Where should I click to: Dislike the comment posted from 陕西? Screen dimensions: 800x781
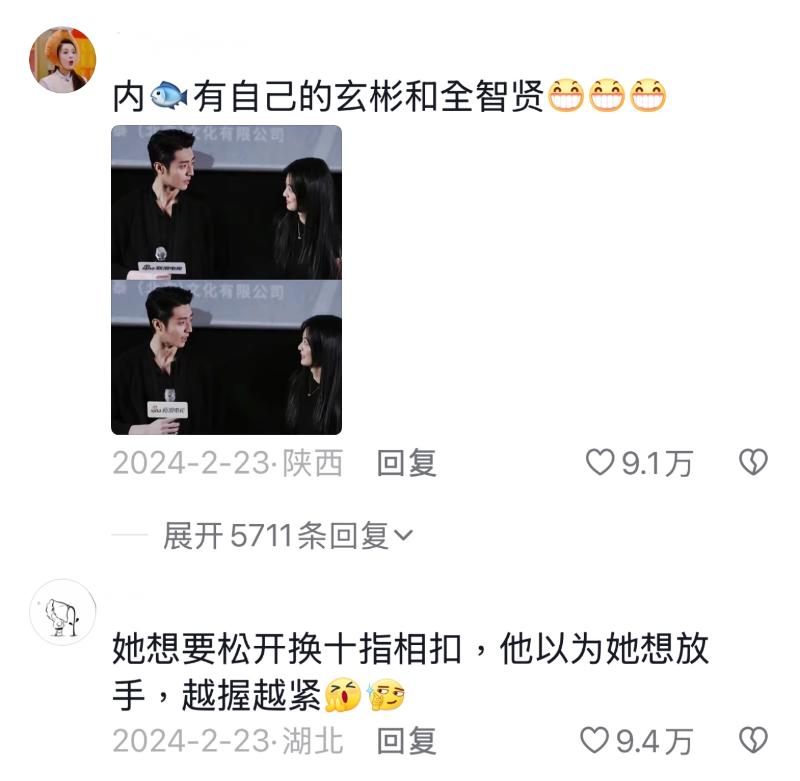pos(752,462)
